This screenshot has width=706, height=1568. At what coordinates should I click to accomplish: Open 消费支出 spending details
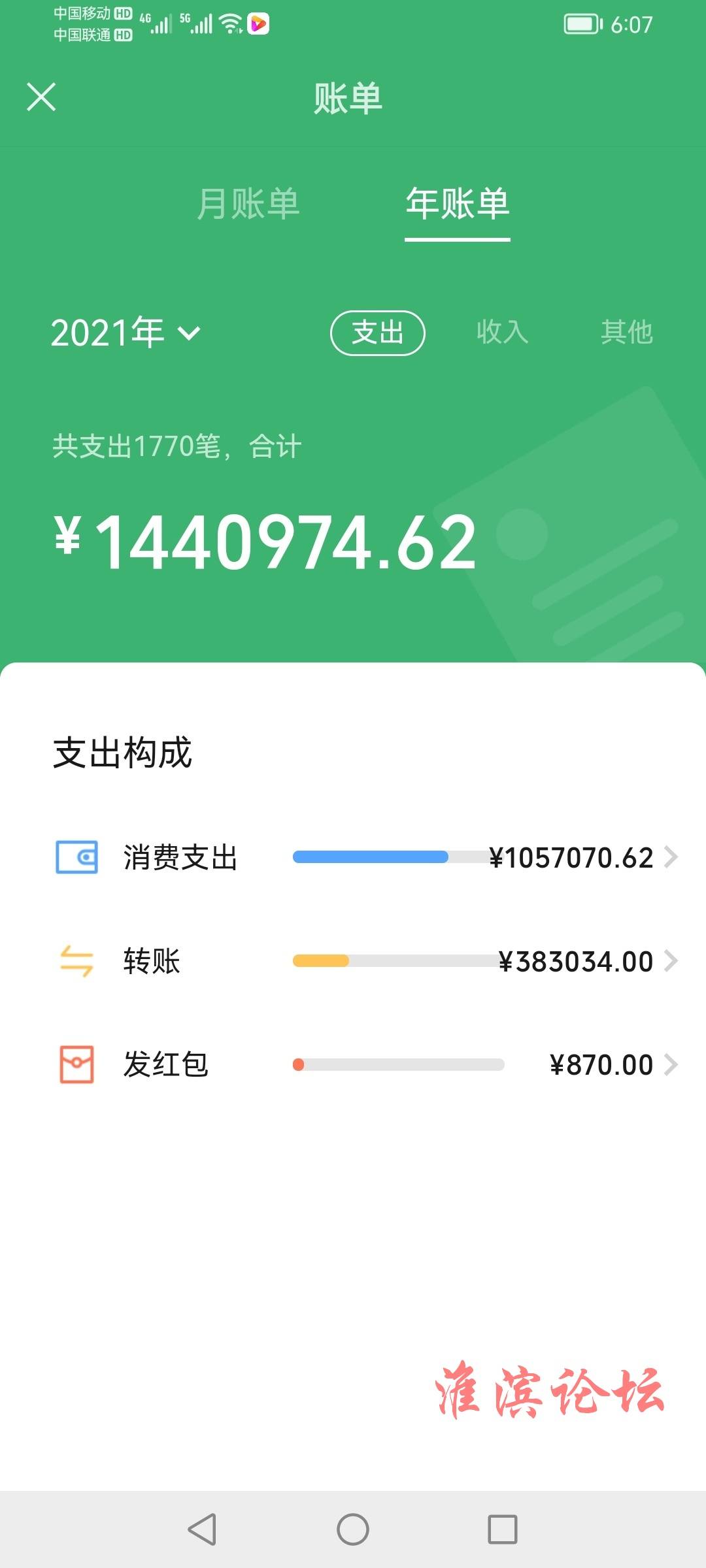pyautogui.click(x=366, y=857)
